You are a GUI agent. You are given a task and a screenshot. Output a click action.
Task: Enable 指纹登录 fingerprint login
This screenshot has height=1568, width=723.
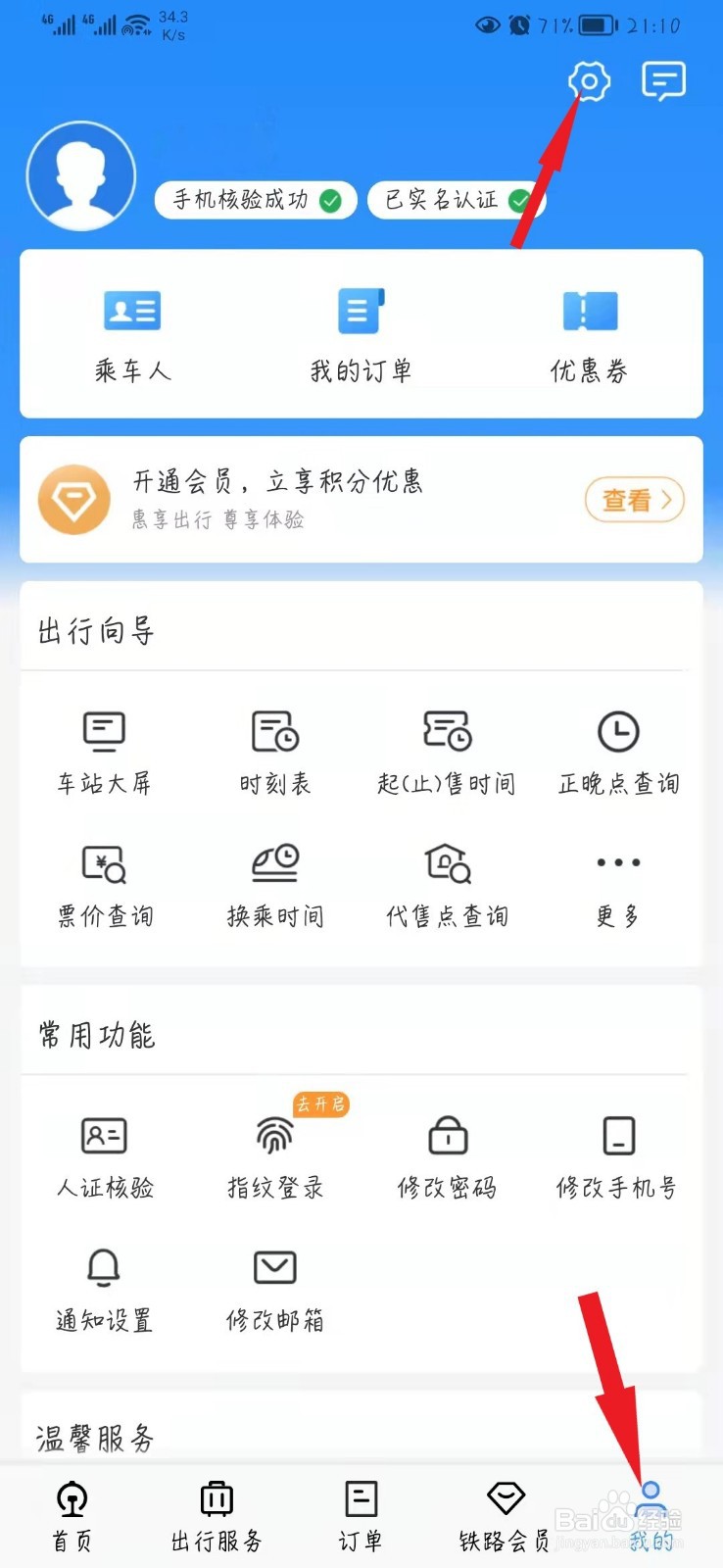pyautogui.click(x=275, y=1157)
